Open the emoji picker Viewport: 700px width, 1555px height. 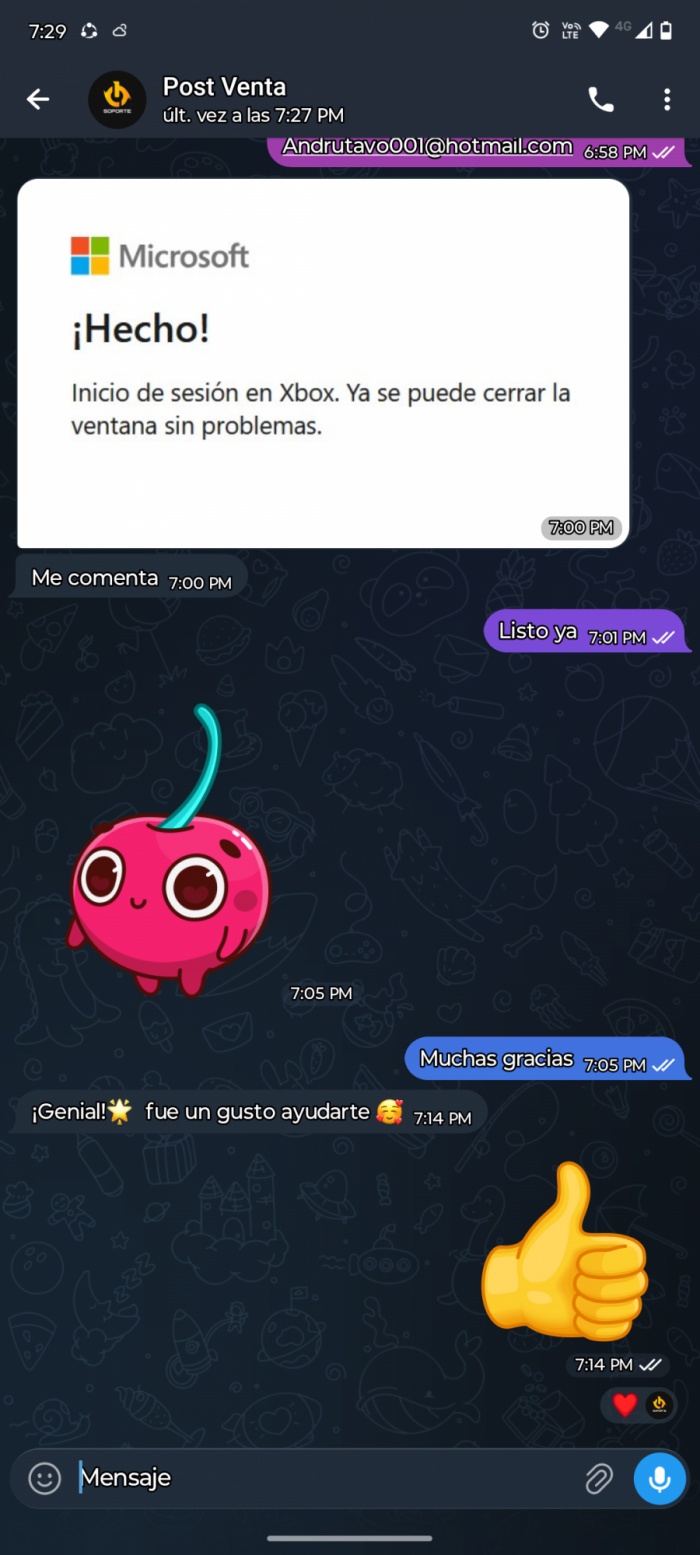44,1478
